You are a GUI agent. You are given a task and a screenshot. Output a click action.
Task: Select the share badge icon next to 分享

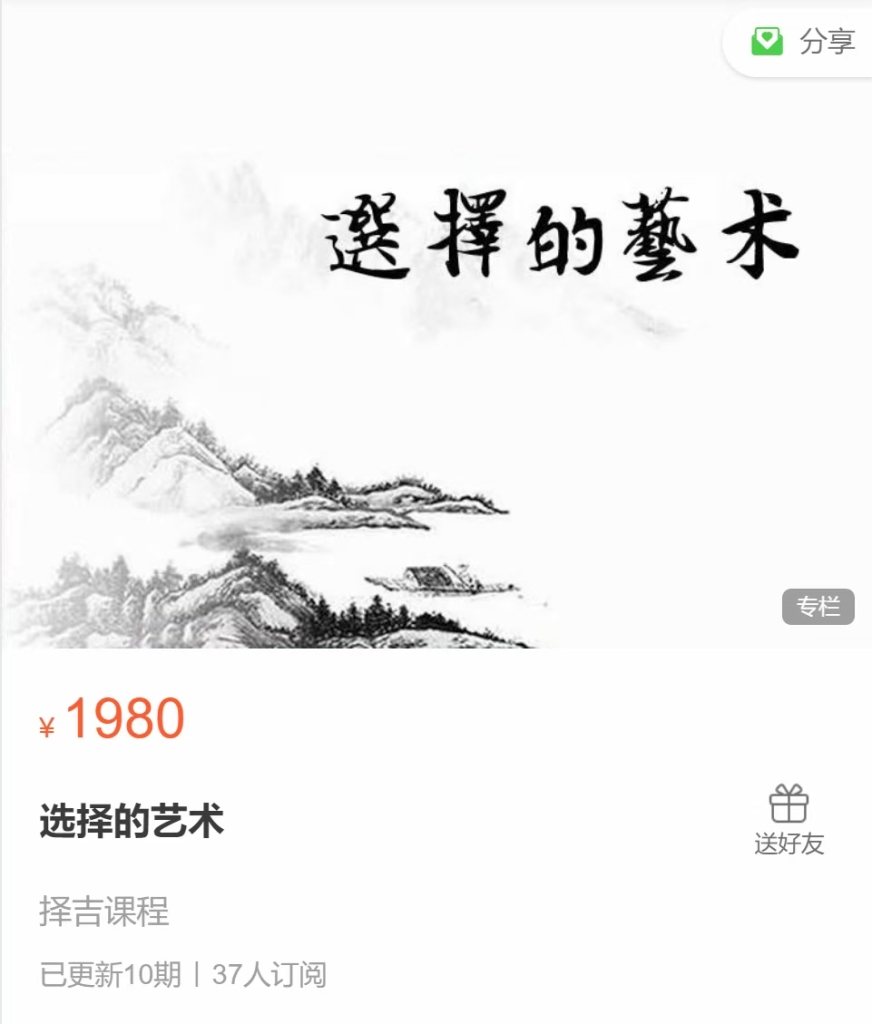[765, 42]
